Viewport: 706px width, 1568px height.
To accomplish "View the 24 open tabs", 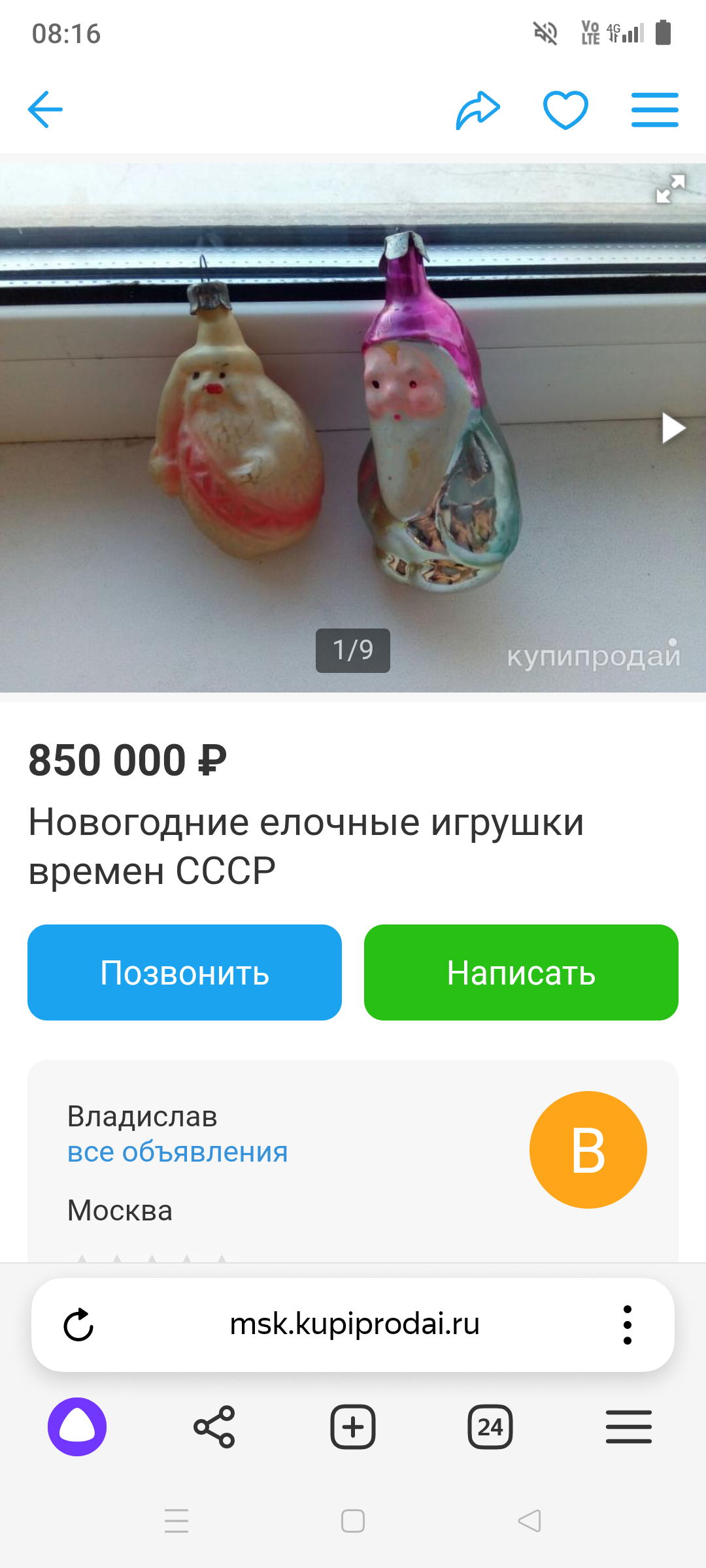I will click(490, 1427).
